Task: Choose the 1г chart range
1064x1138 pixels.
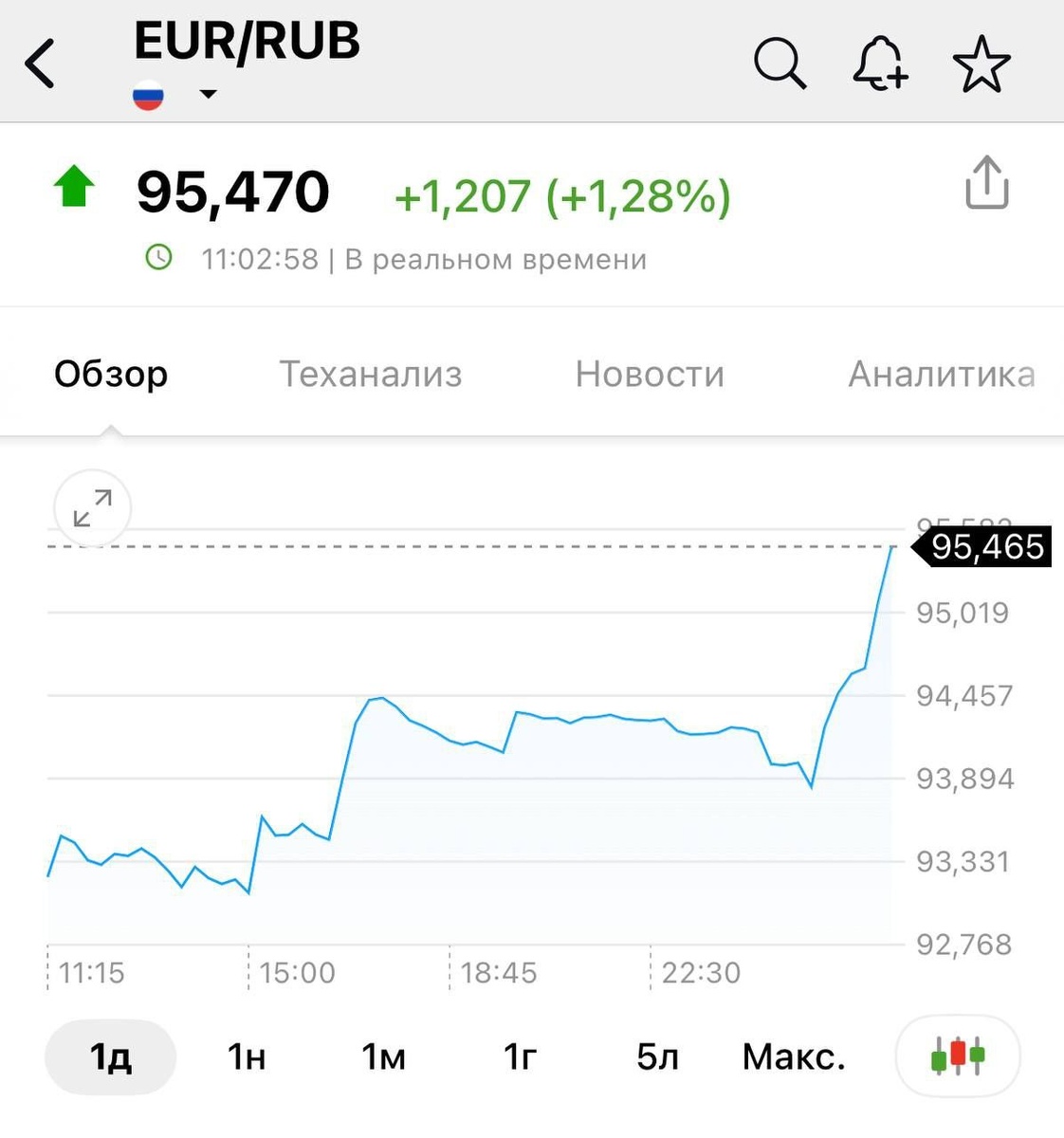Action: coord(520,1055)
